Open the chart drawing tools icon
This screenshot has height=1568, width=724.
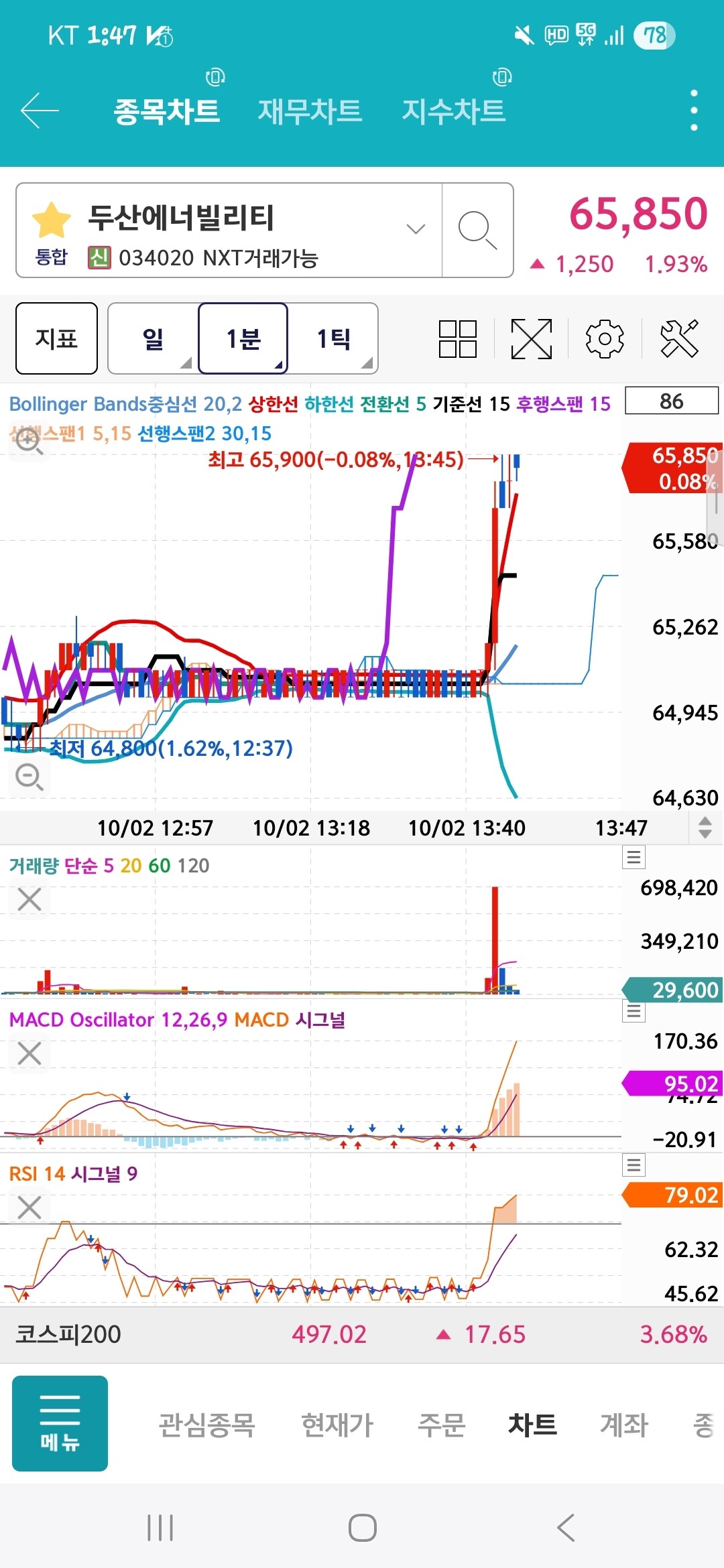tap(679, 338)
